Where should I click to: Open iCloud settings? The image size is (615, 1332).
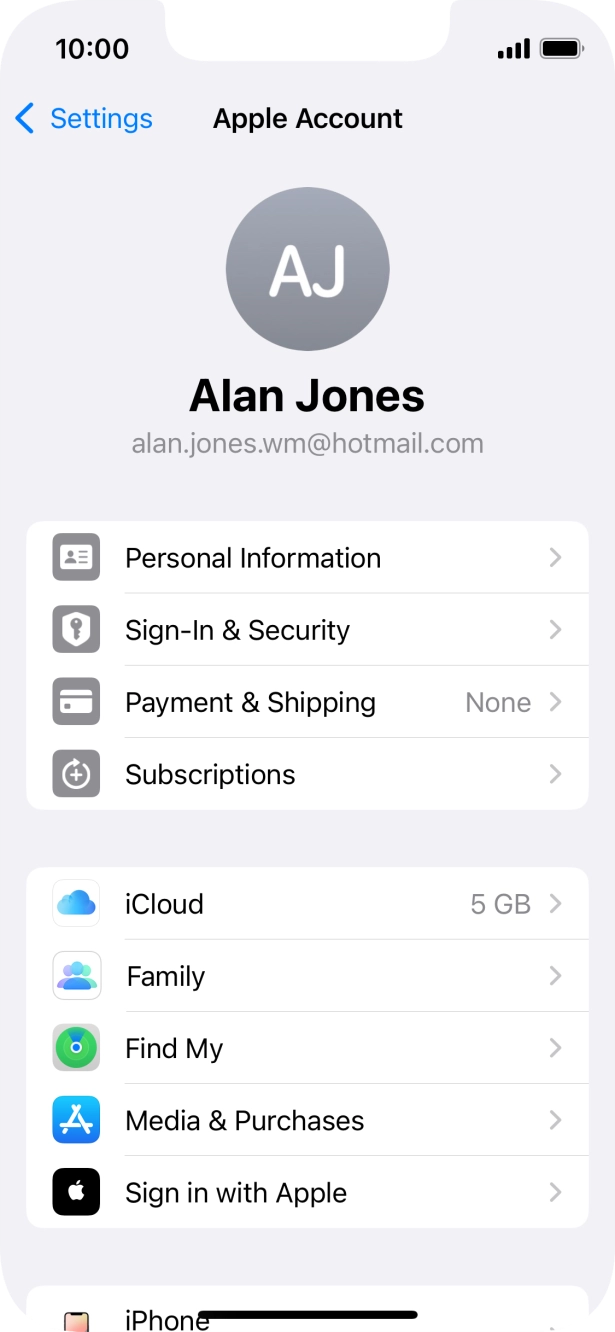click(x=307, y=904)
